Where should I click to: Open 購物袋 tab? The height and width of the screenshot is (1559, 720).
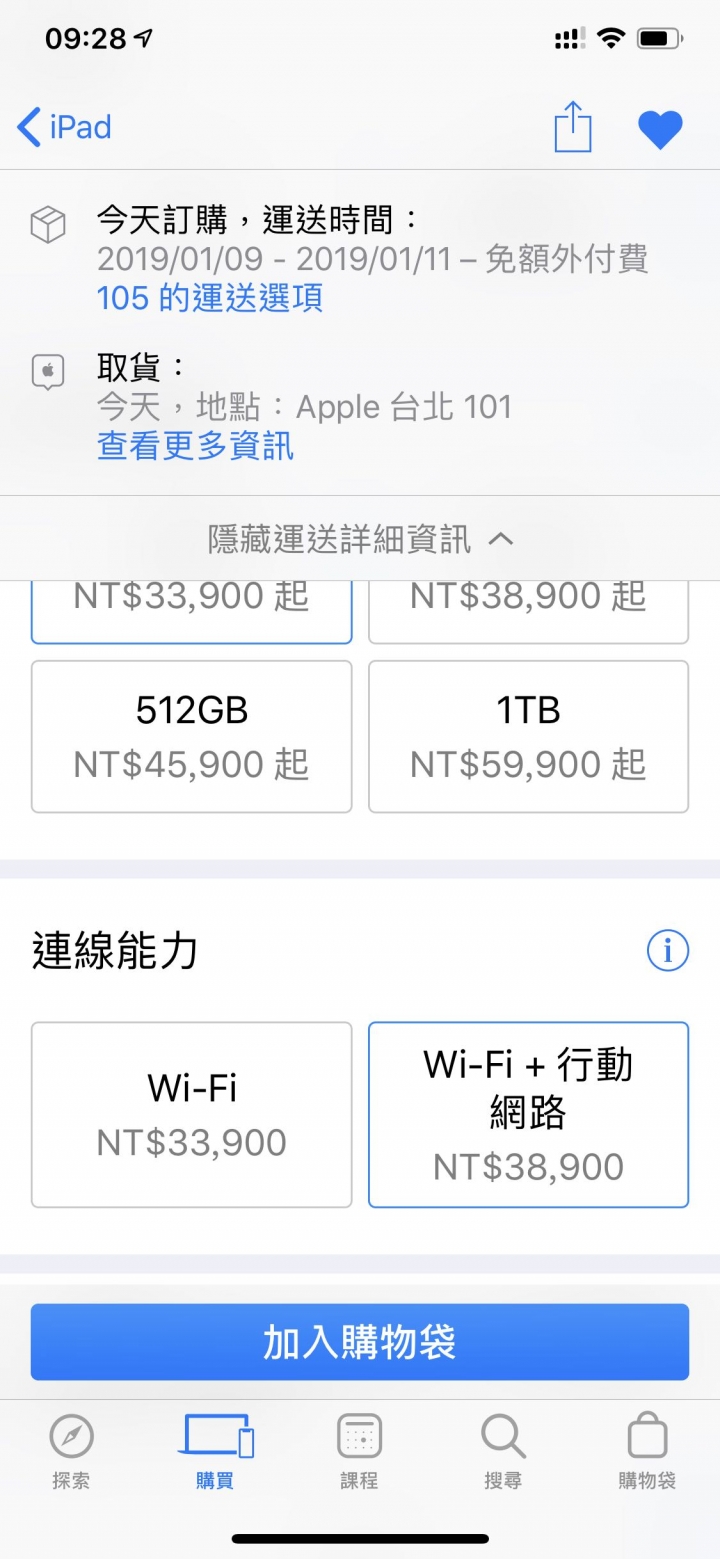tap(647, 1452)
